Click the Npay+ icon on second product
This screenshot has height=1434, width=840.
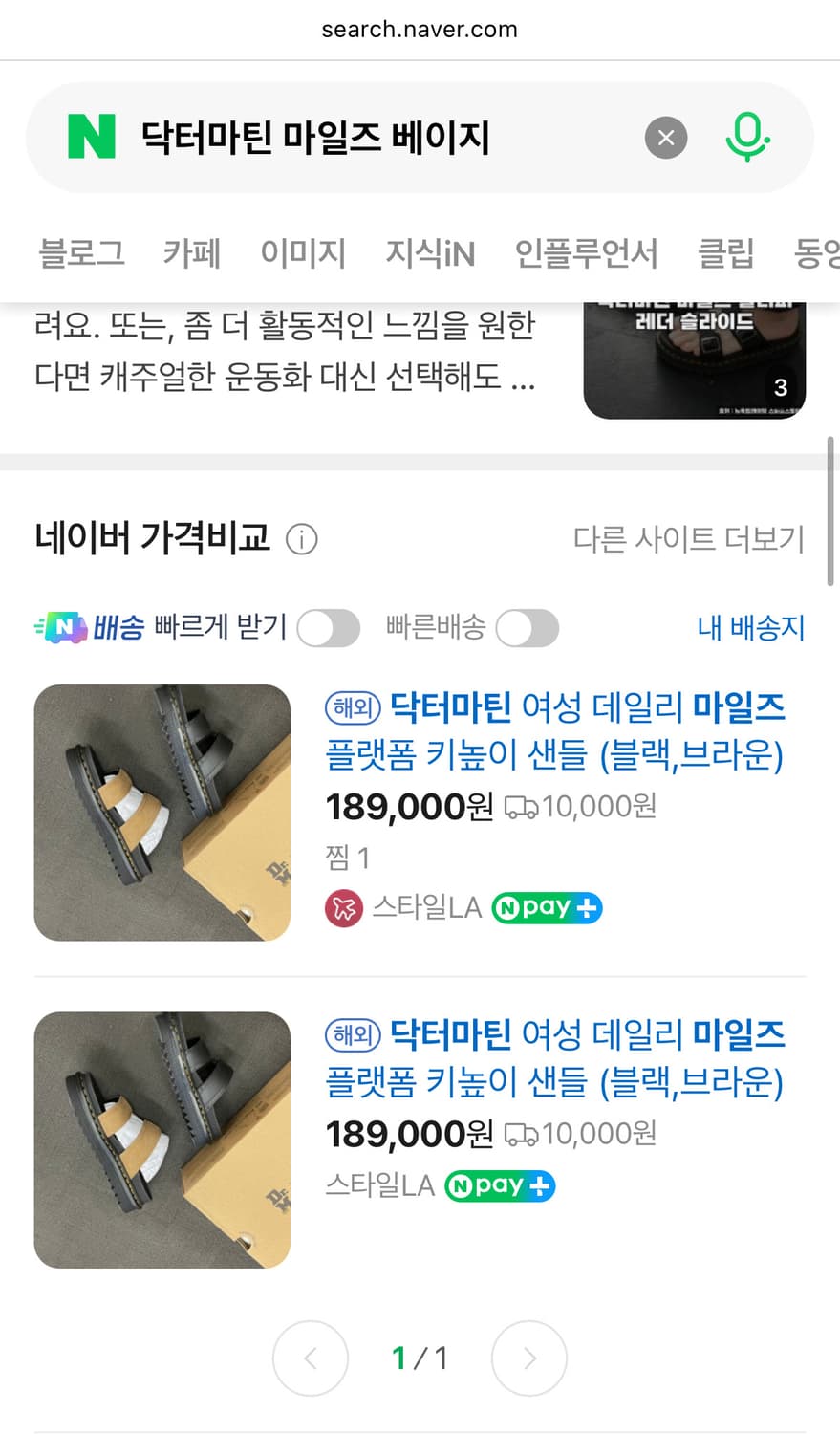point(499,1185)
